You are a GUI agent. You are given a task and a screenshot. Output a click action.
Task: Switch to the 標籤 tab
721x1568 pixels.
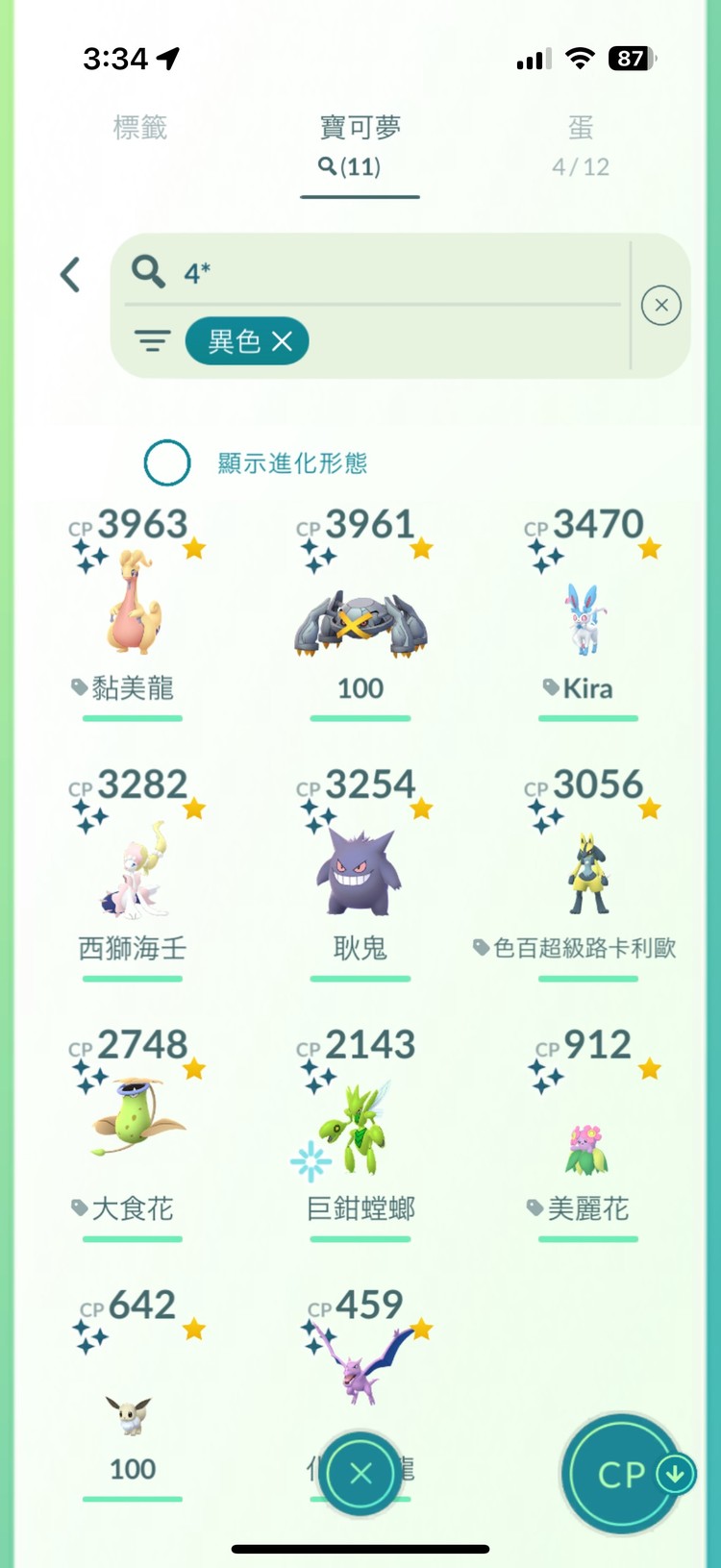tap(141, 130)
